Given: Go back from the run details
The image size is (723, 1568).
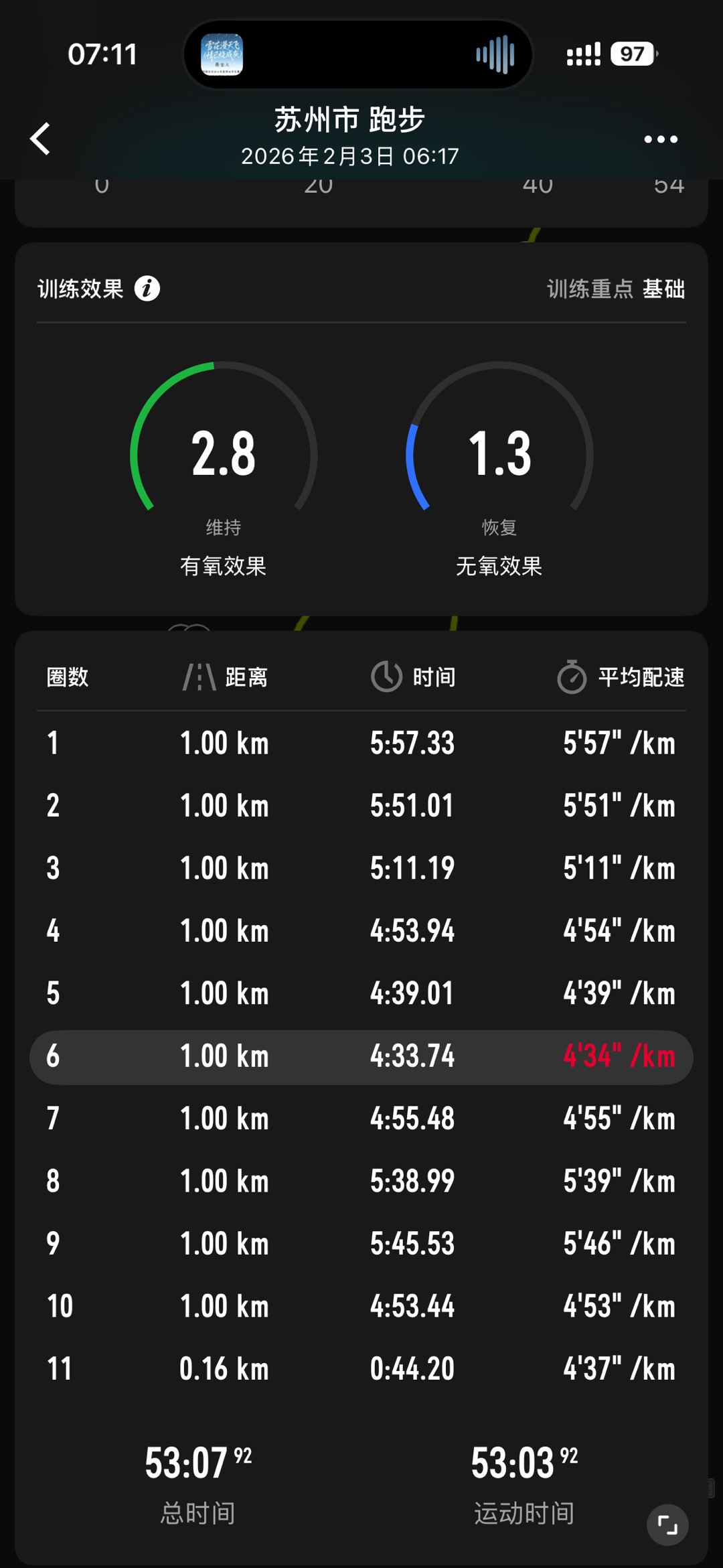Looking at the screenshot, I should [x=41, y=139].
